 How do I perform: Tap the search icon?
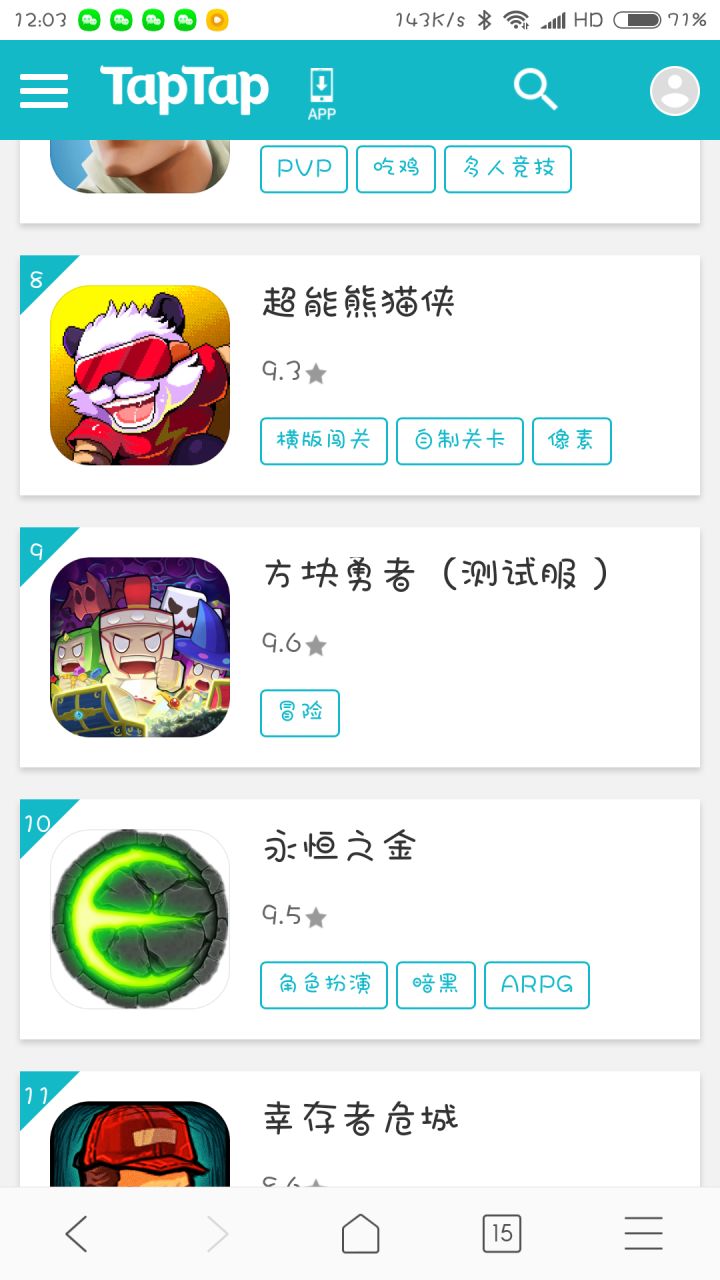tap(535, 89)
